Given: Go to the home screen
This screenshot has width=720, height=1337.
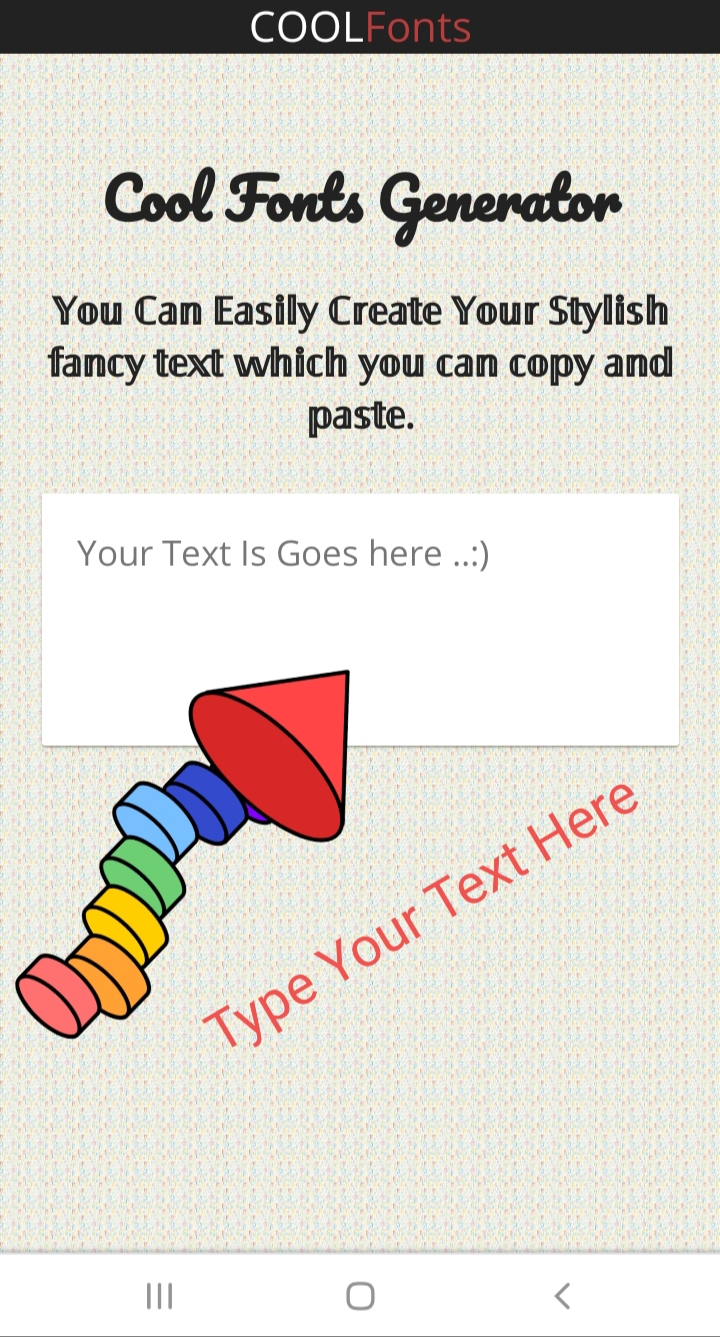Looking at the screenshot, I should (360, 1296).
